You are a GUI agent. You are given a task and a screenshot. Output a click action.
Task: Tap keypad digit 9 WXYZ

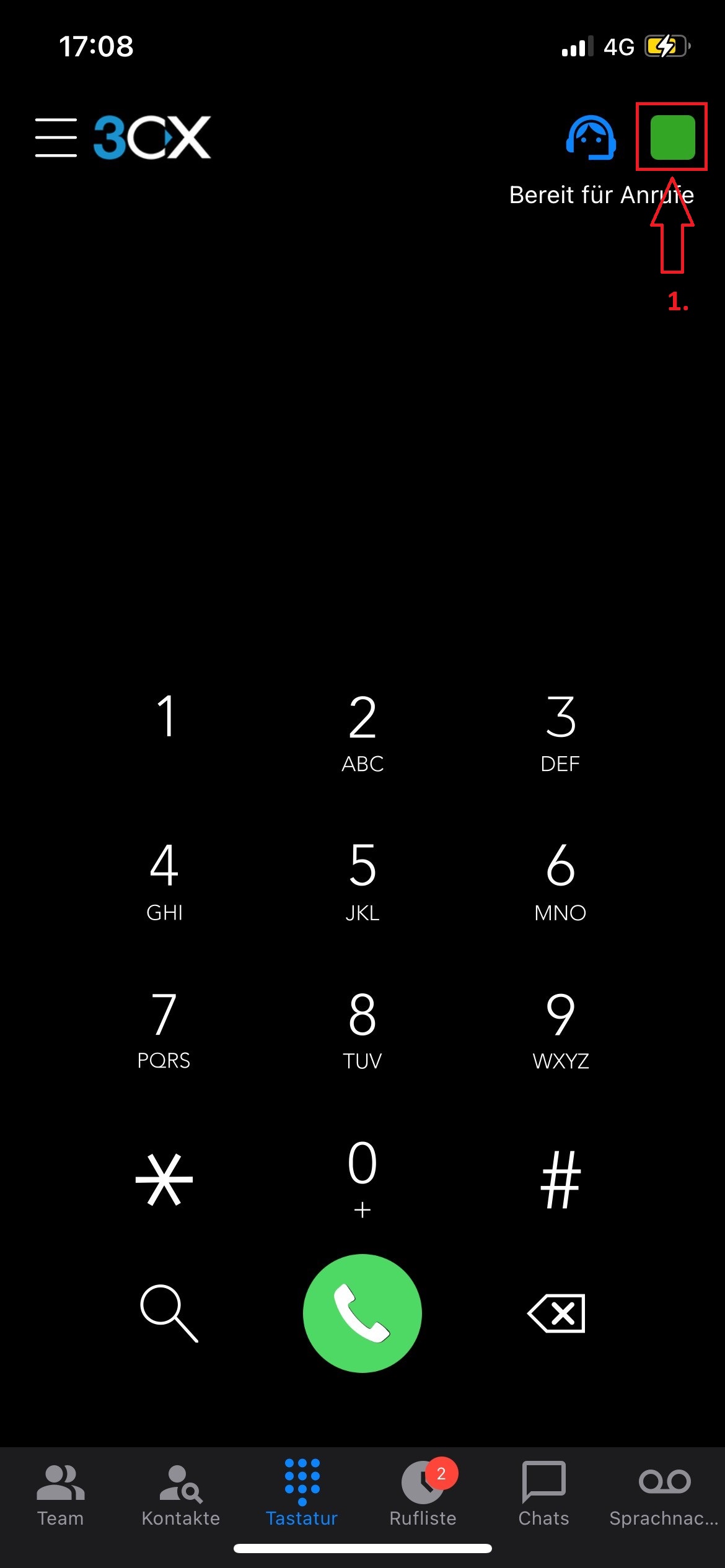560,1029
